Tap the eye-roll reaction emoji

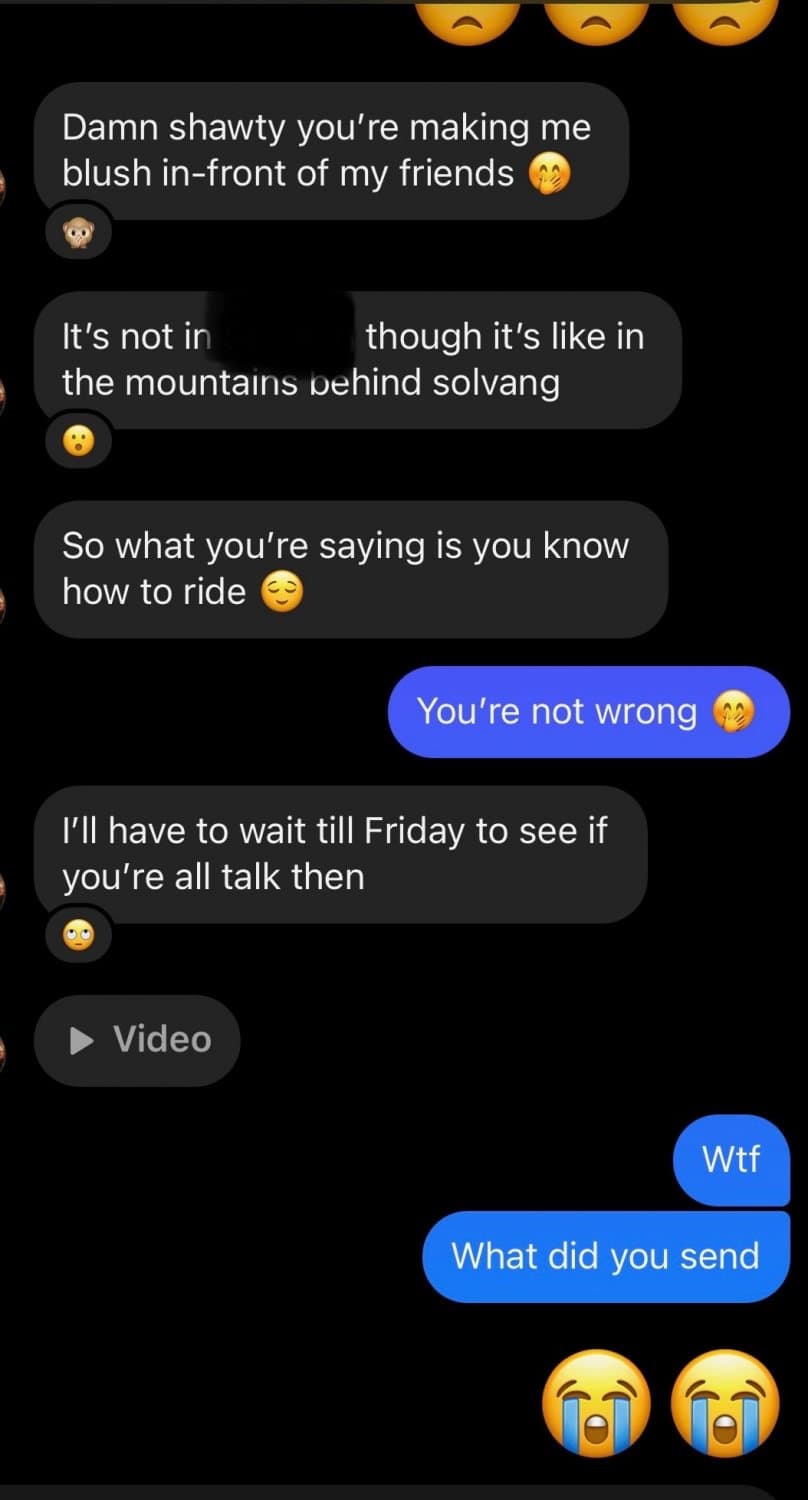(78, 934)
